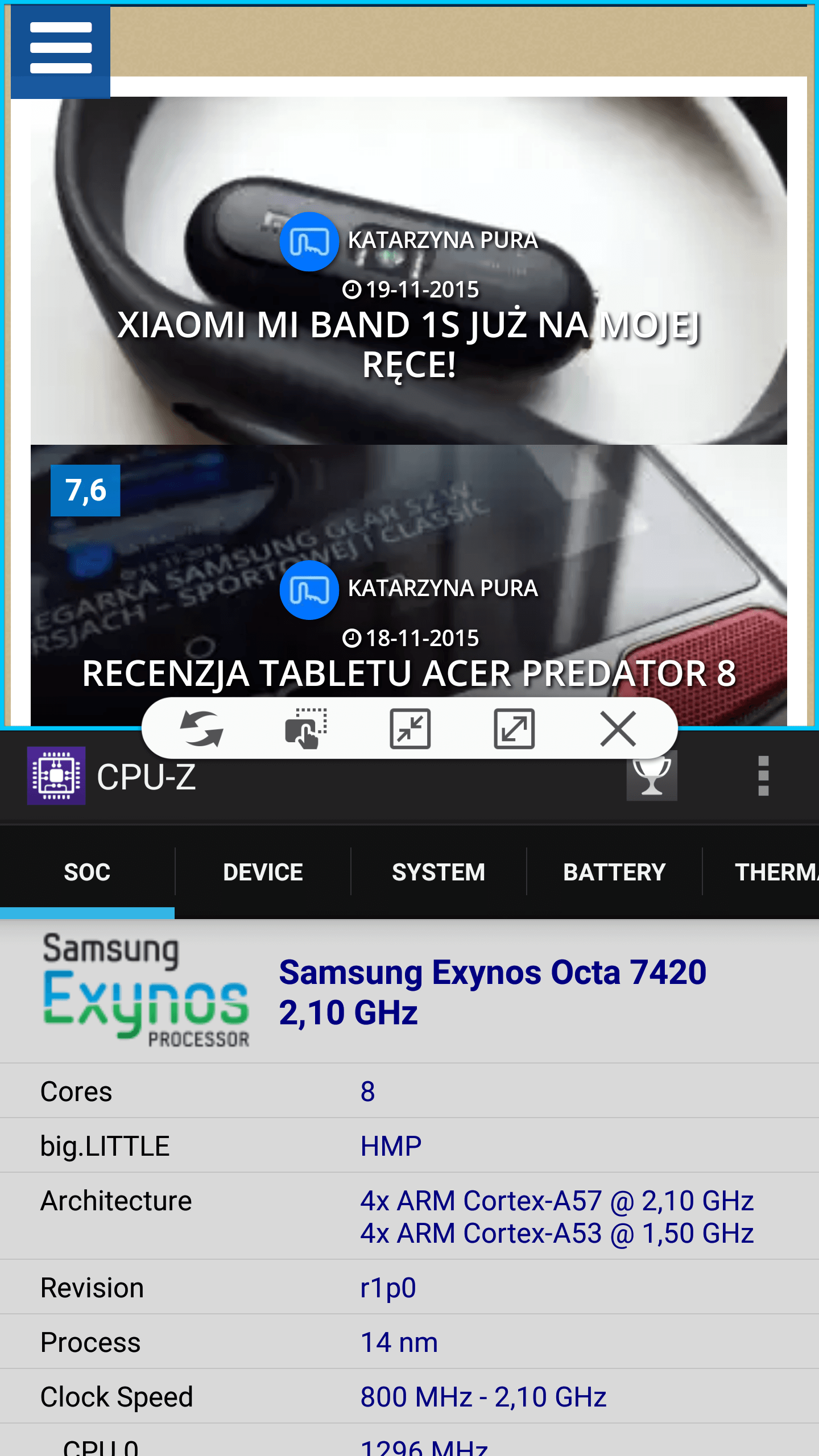Swap the split-screen windows

coord(201,729)
